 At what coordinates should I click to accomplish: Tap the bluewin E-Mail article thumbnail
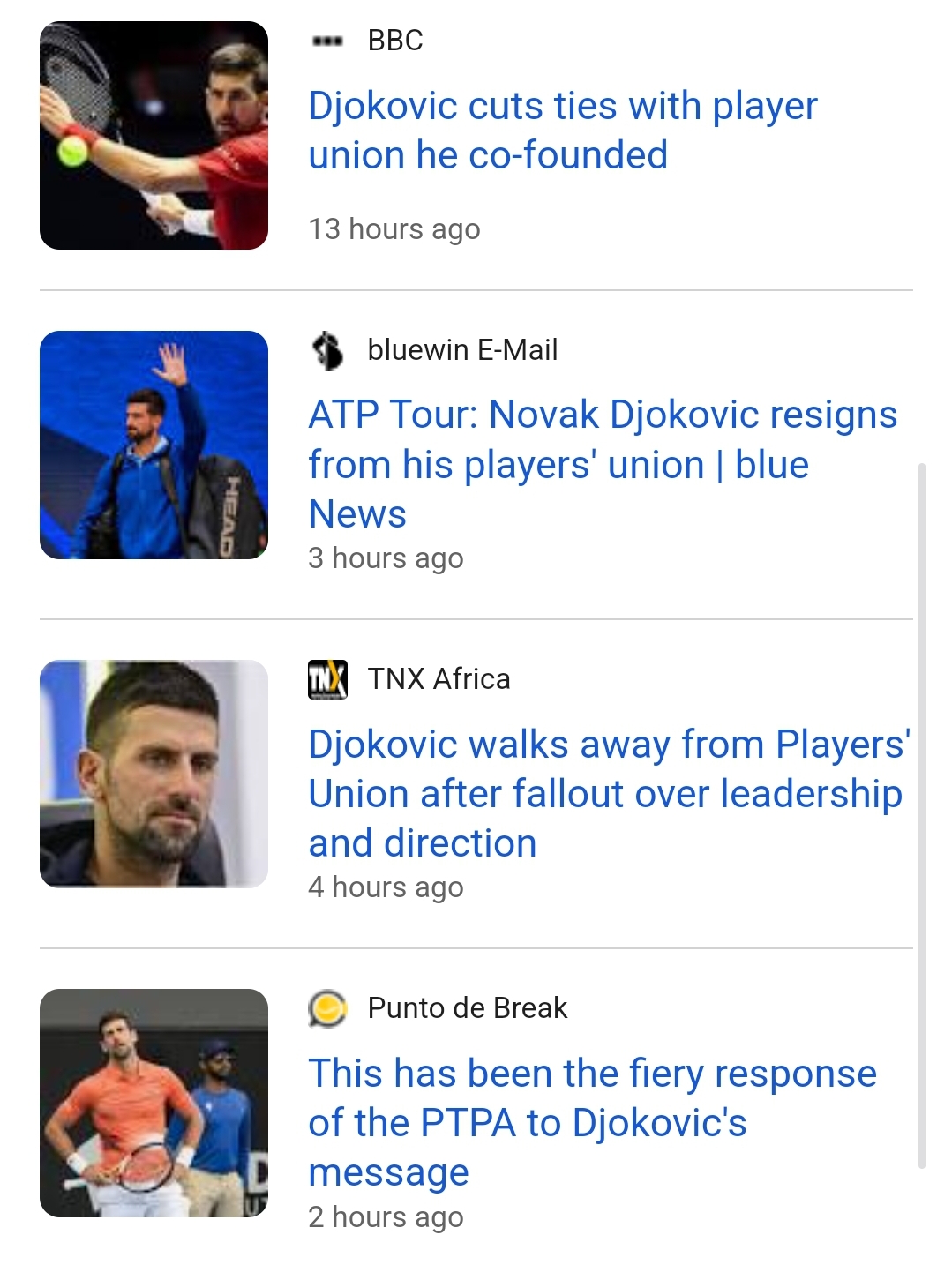pos(154,445)
